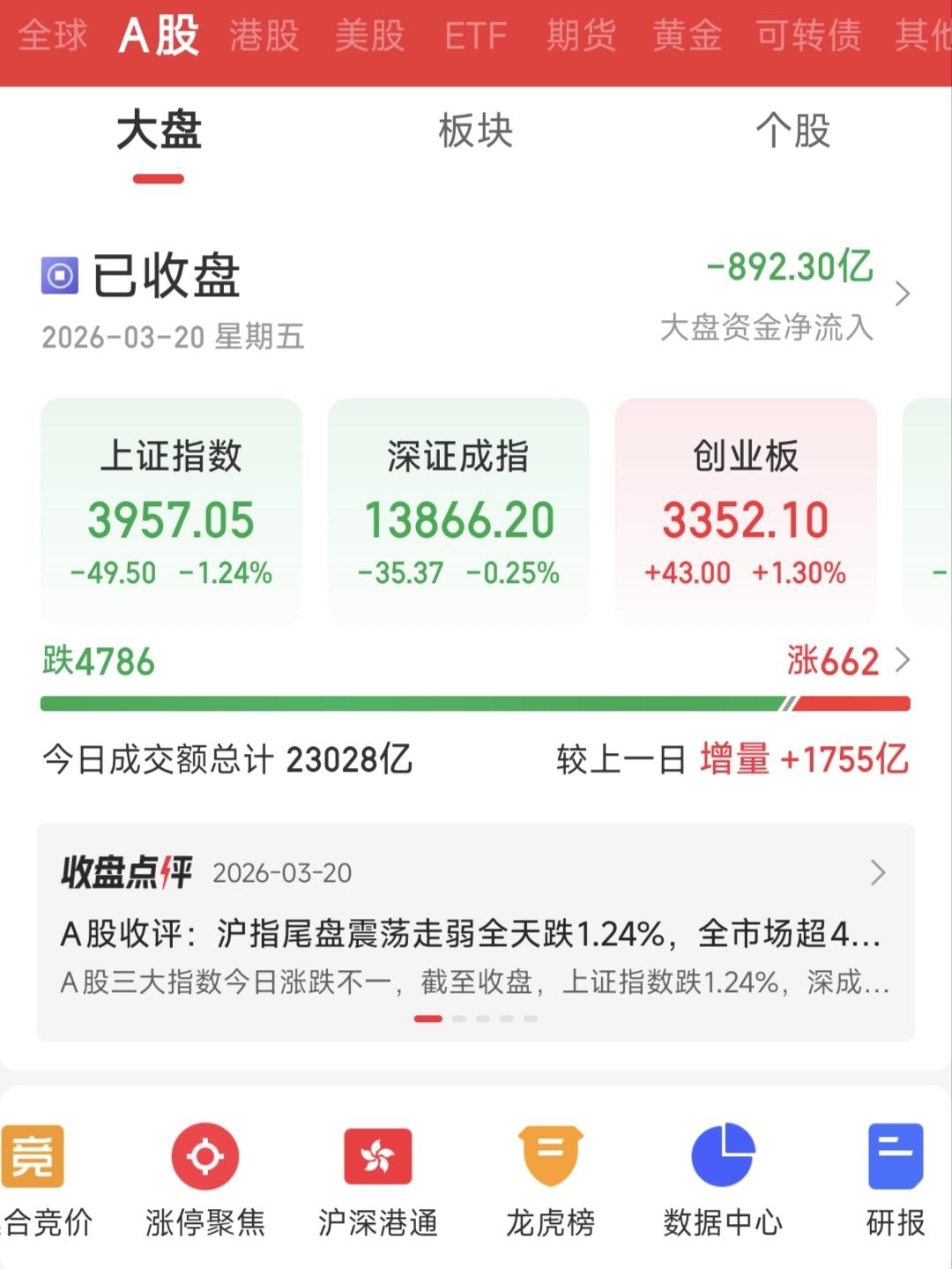The height and width of the screenshot is (1269, 952).
Task: Click the 已收盘 market status icon
Action: [58, 276]
